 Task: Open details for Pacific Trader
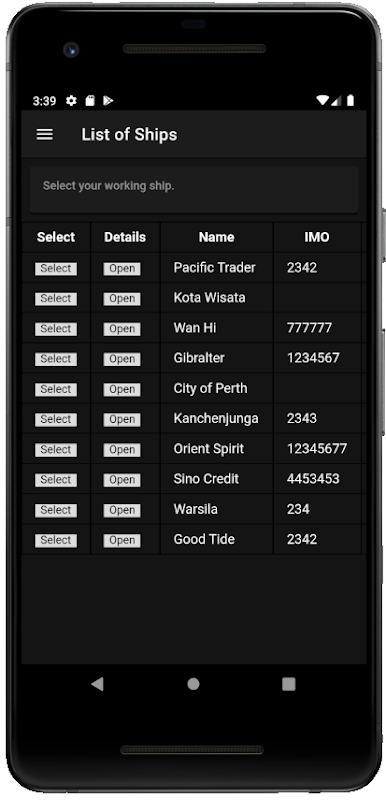(x=122, y=269)
